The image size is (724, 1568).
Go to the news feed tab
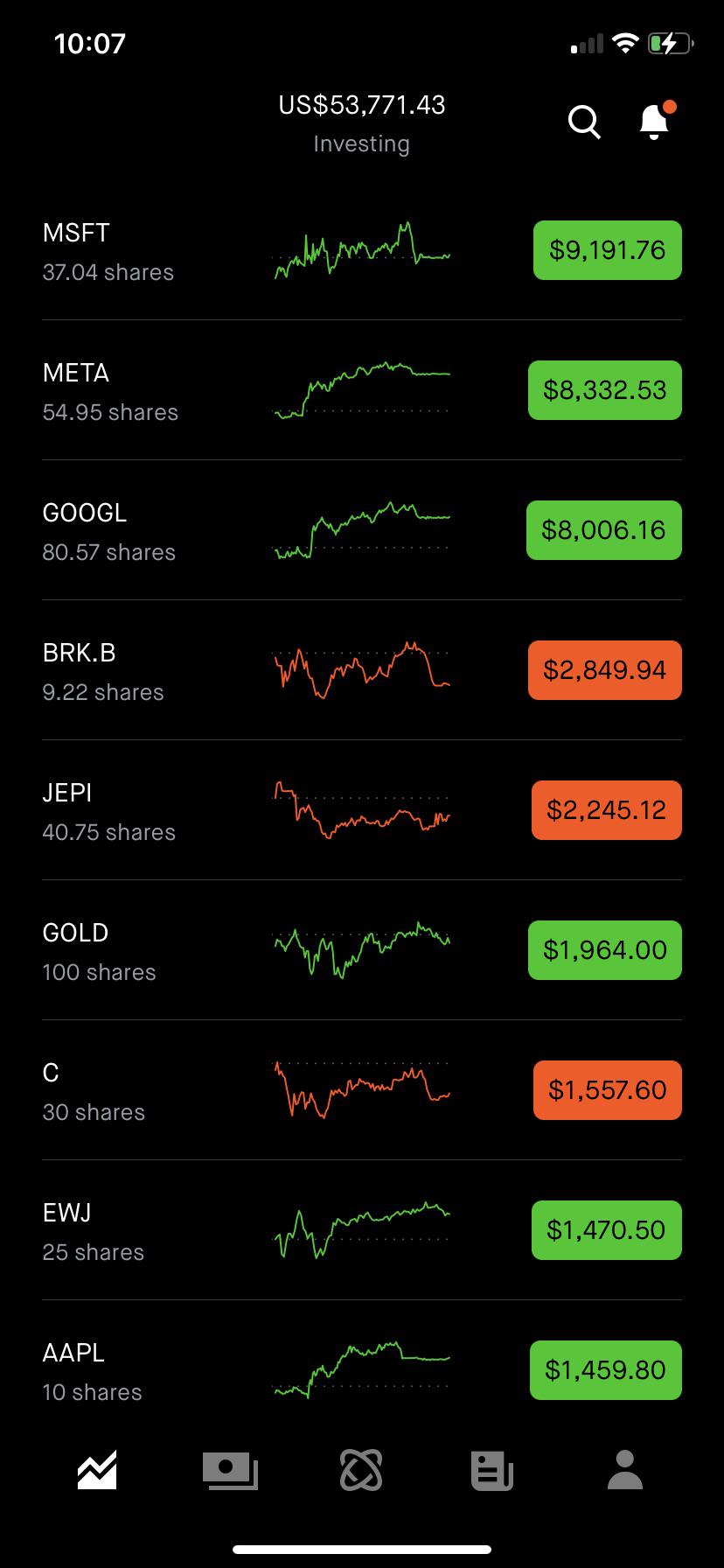492,1470
